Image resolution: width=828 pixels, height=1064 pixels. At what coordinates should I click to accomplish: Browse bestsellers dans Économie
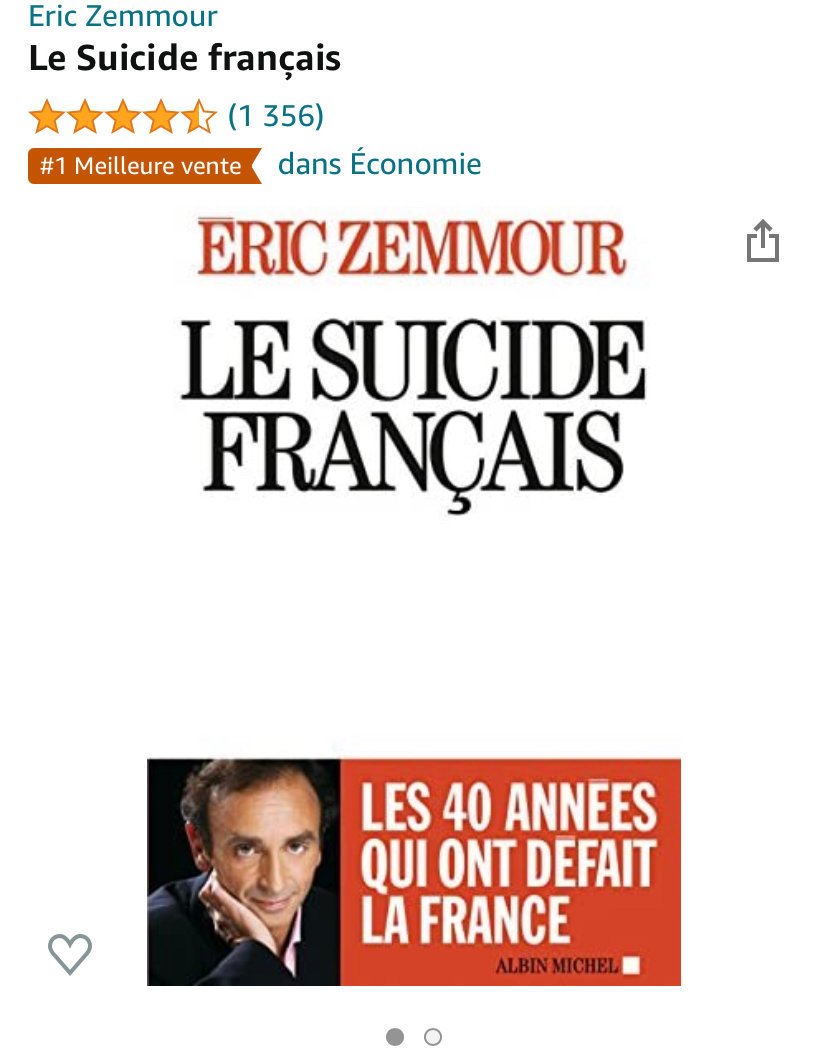coord(379,164)
